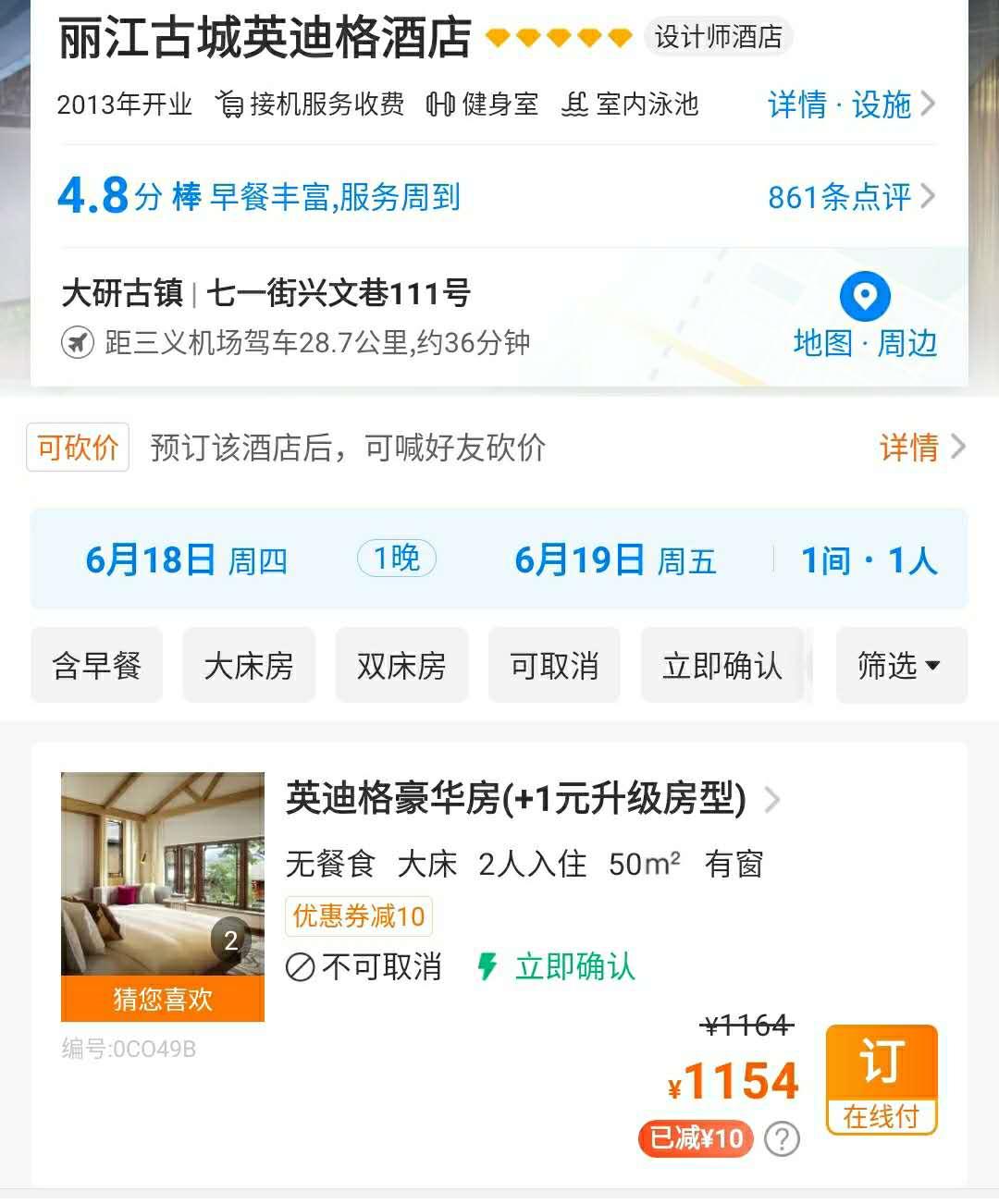This screenshot has width=999, height=1204.
Task: Open the 861条点评 reviews link
Action: [x=840, y=196]
